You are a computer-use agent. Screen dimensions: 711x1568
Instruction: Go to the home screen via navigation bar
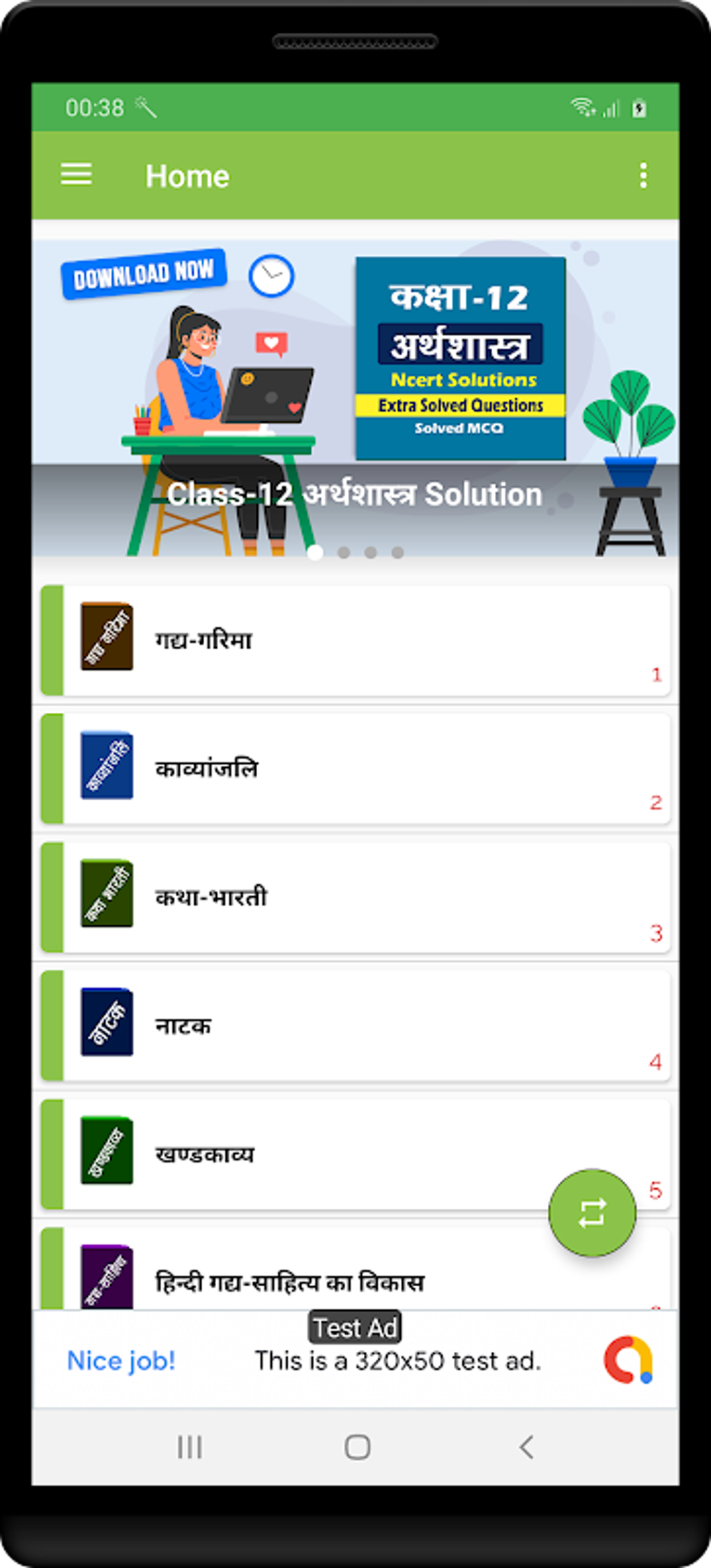pos(357,1447)
